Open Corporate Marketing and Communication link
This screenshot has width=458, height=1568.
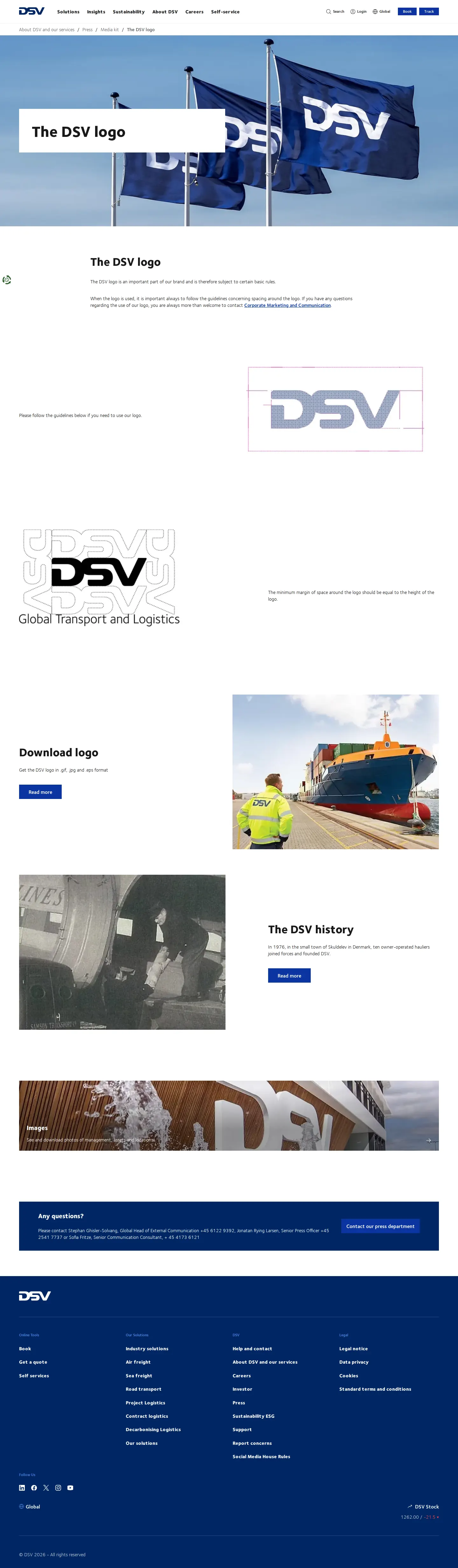288,306
